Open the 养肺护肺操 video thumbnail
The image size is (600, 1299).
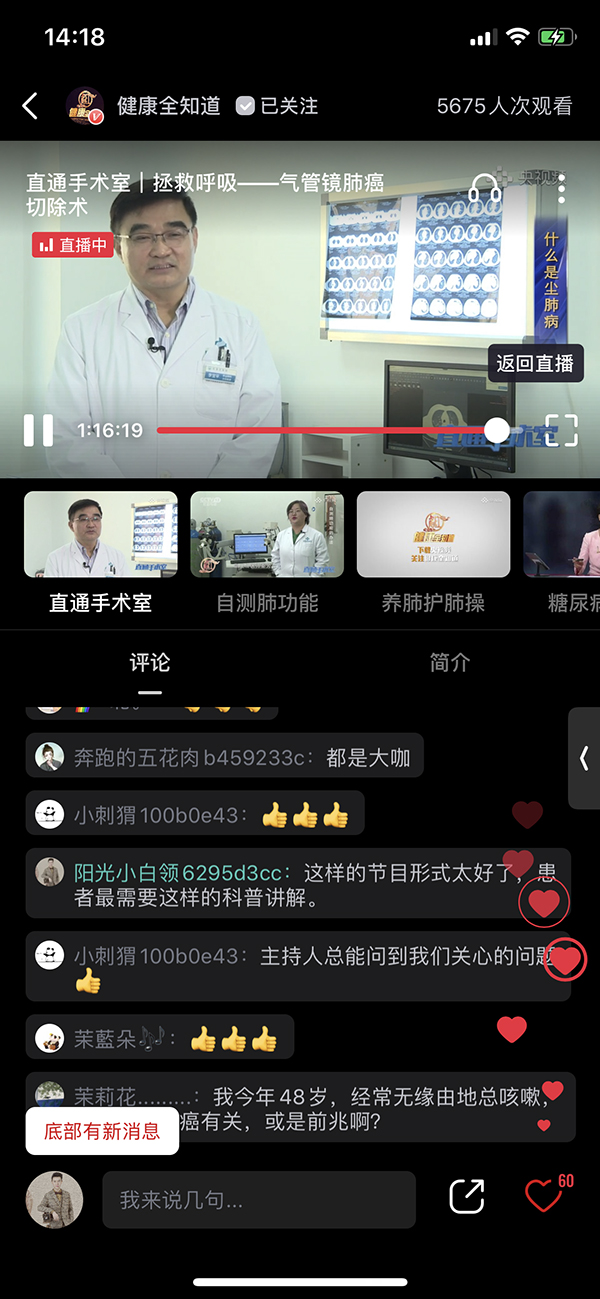[x=433, y=535]
